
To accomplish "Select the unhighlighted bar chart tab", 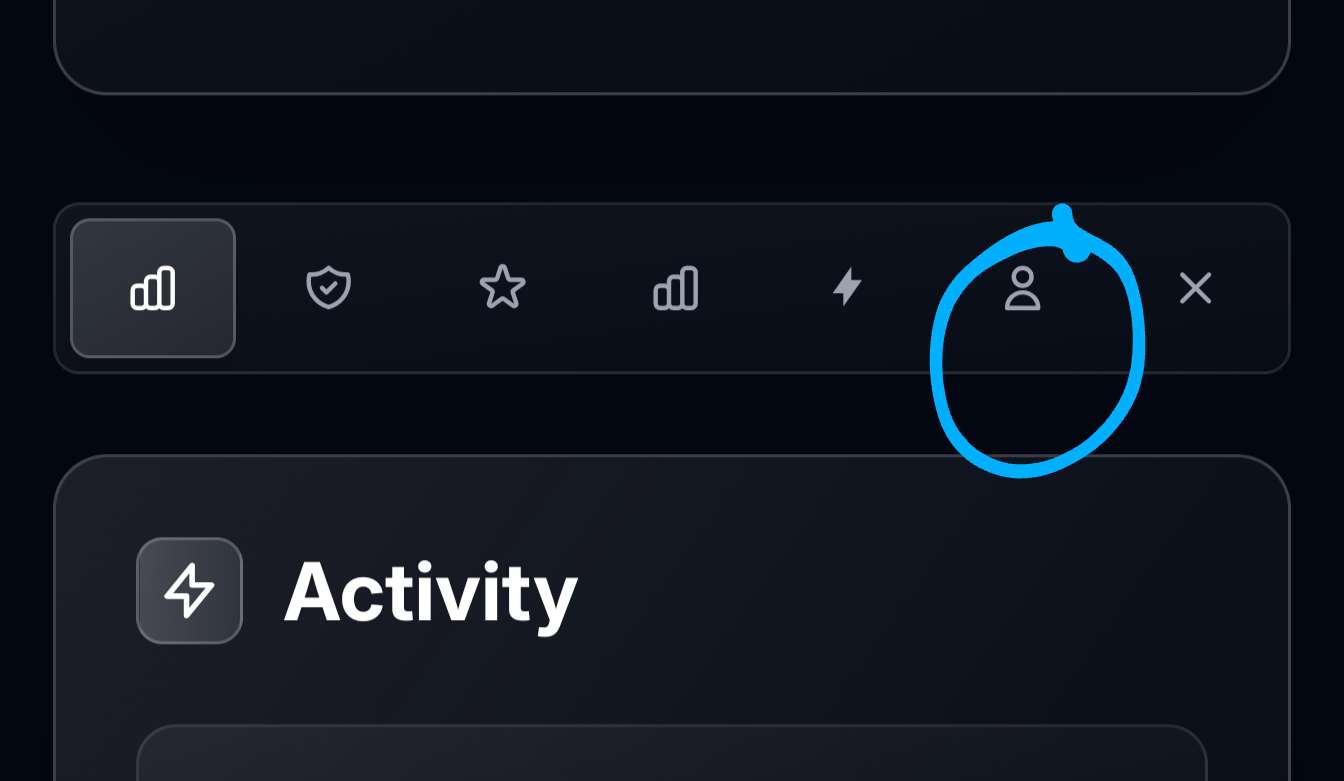I will click(675, 288).
